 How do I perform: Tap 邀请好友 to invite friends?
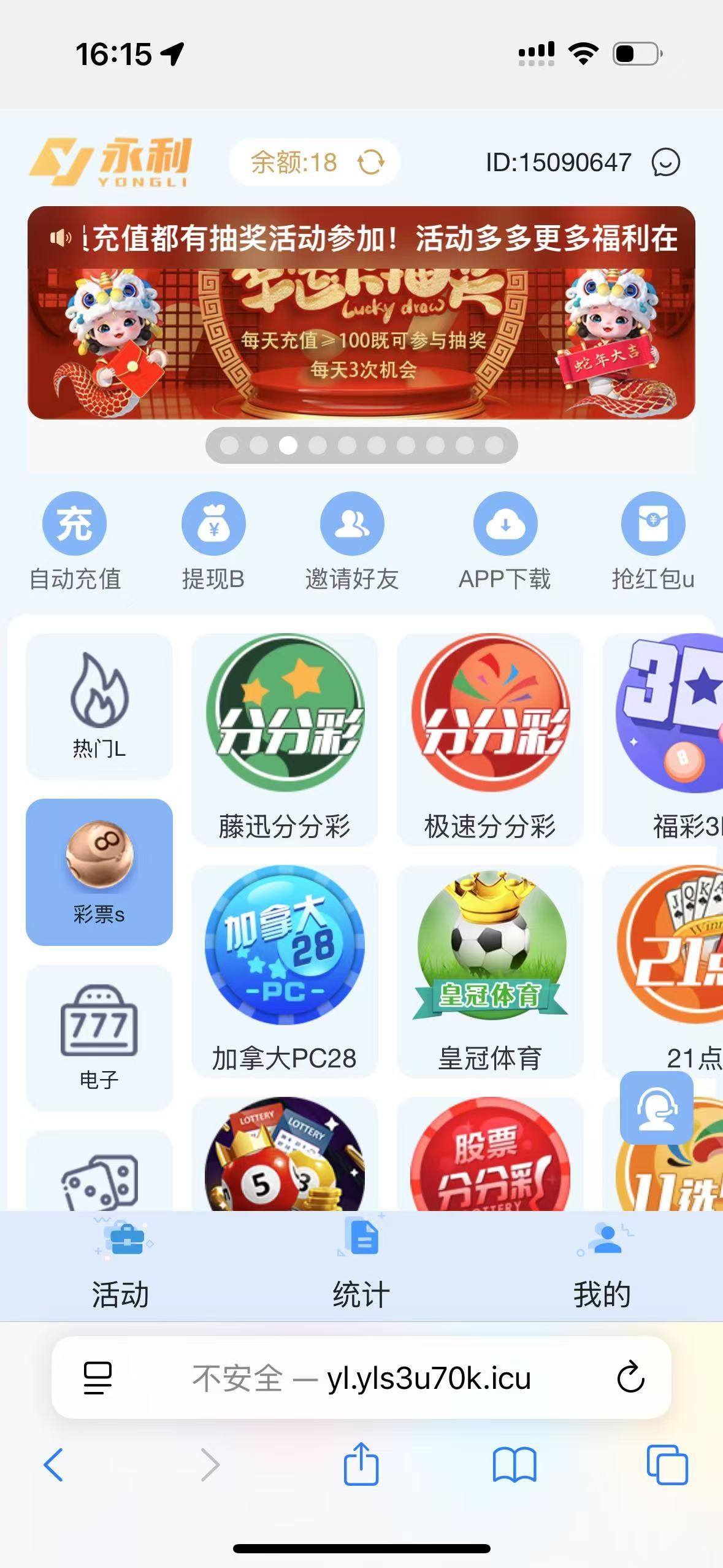[352, 540]
